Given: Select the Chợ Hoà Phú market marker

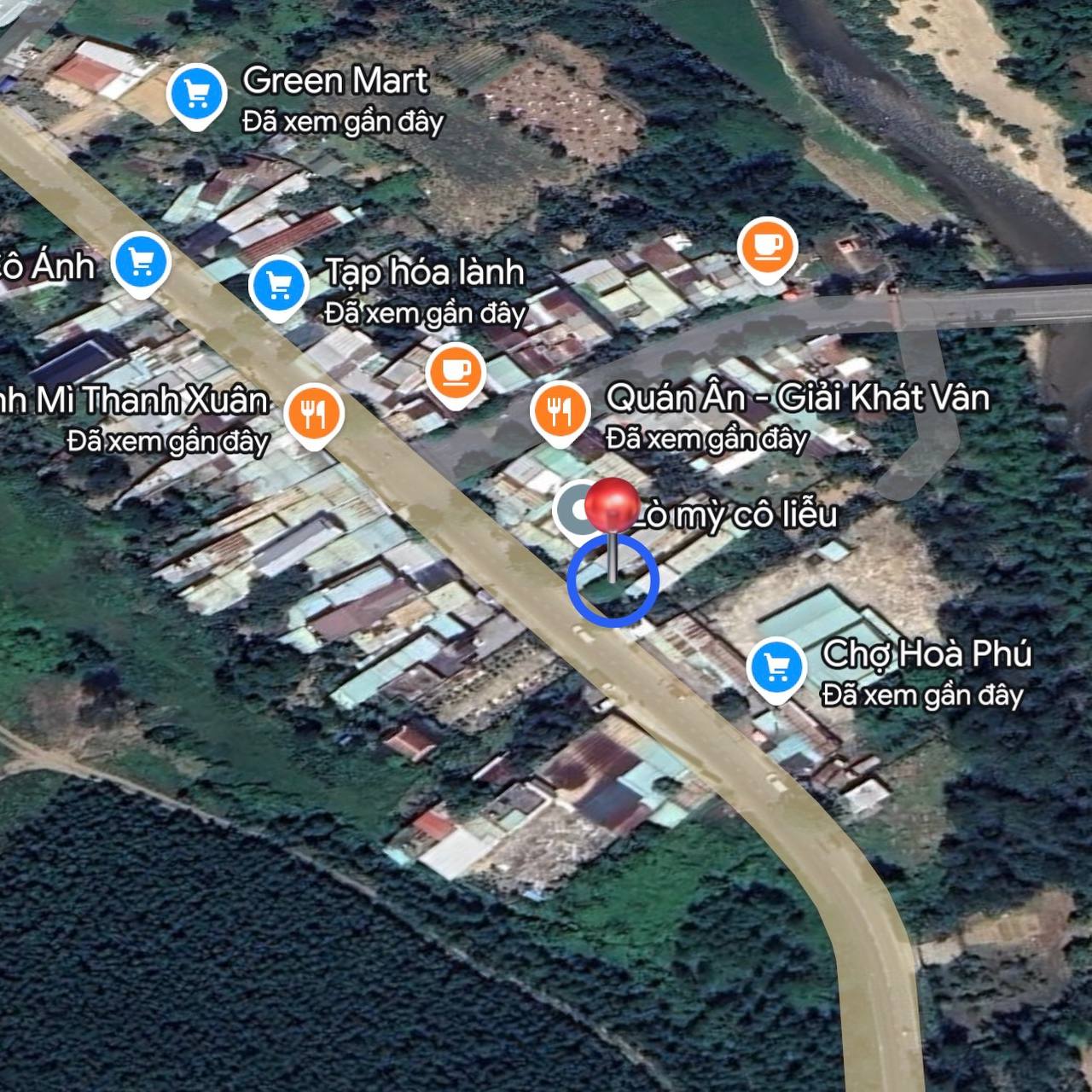Looking at the screenshot, I should coord(776,666).
